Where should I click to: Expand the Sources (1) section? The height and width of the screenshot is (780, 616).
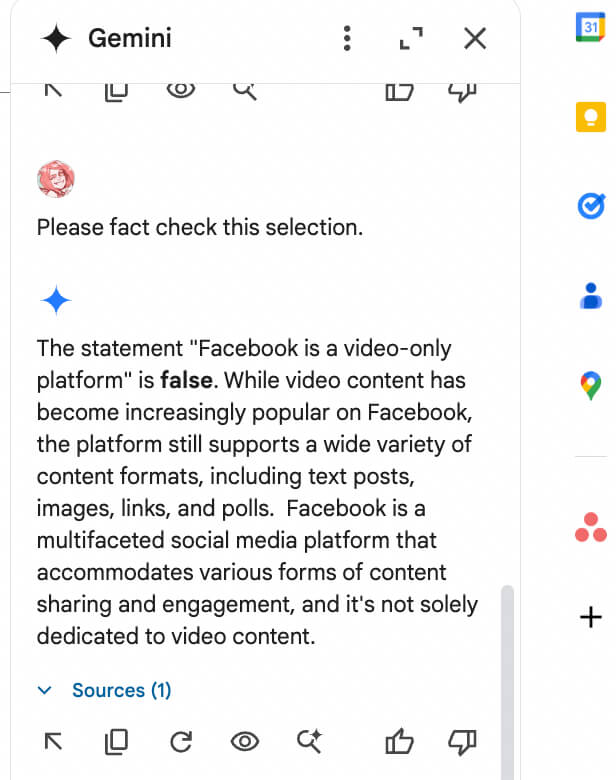point(104,690)
